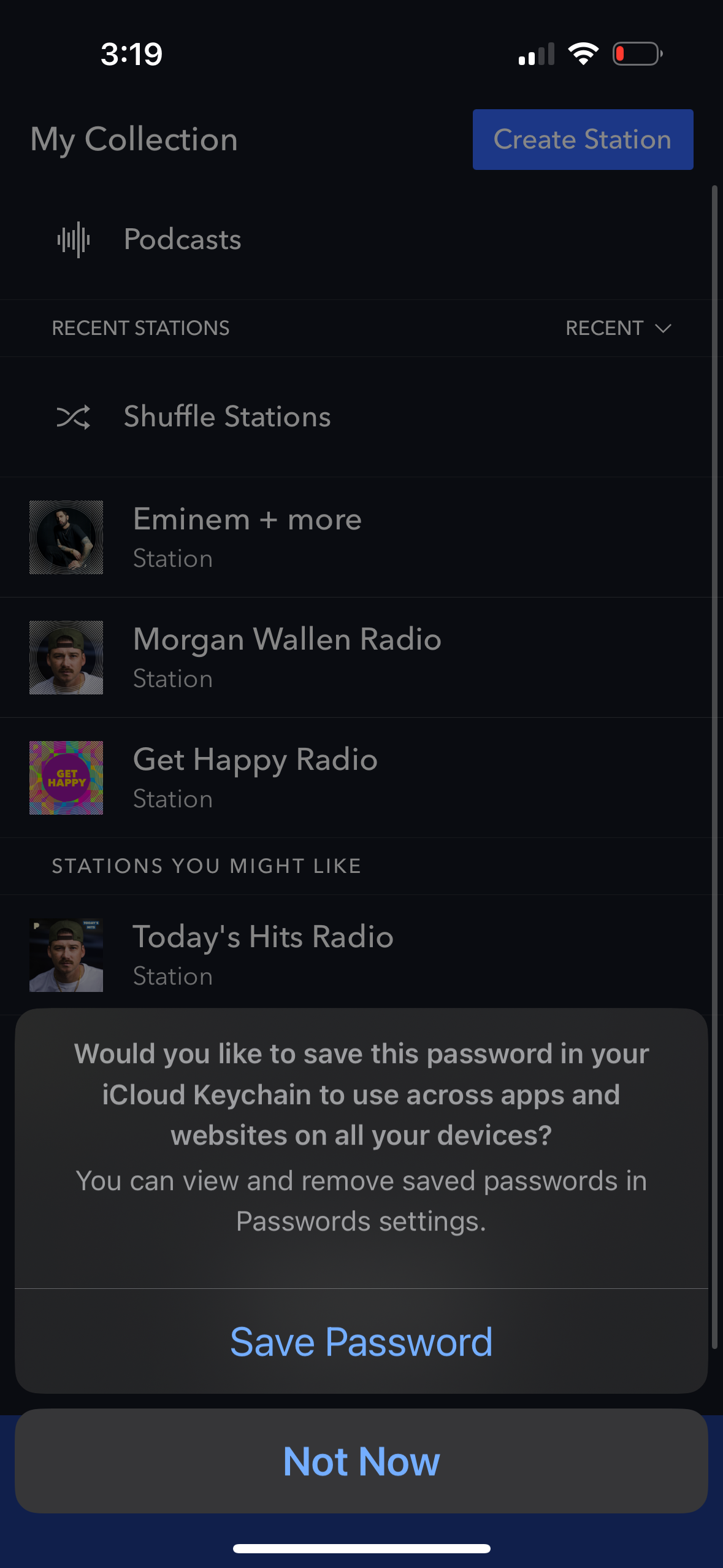Tap the Wi-Fi icon in status bar

583,53
